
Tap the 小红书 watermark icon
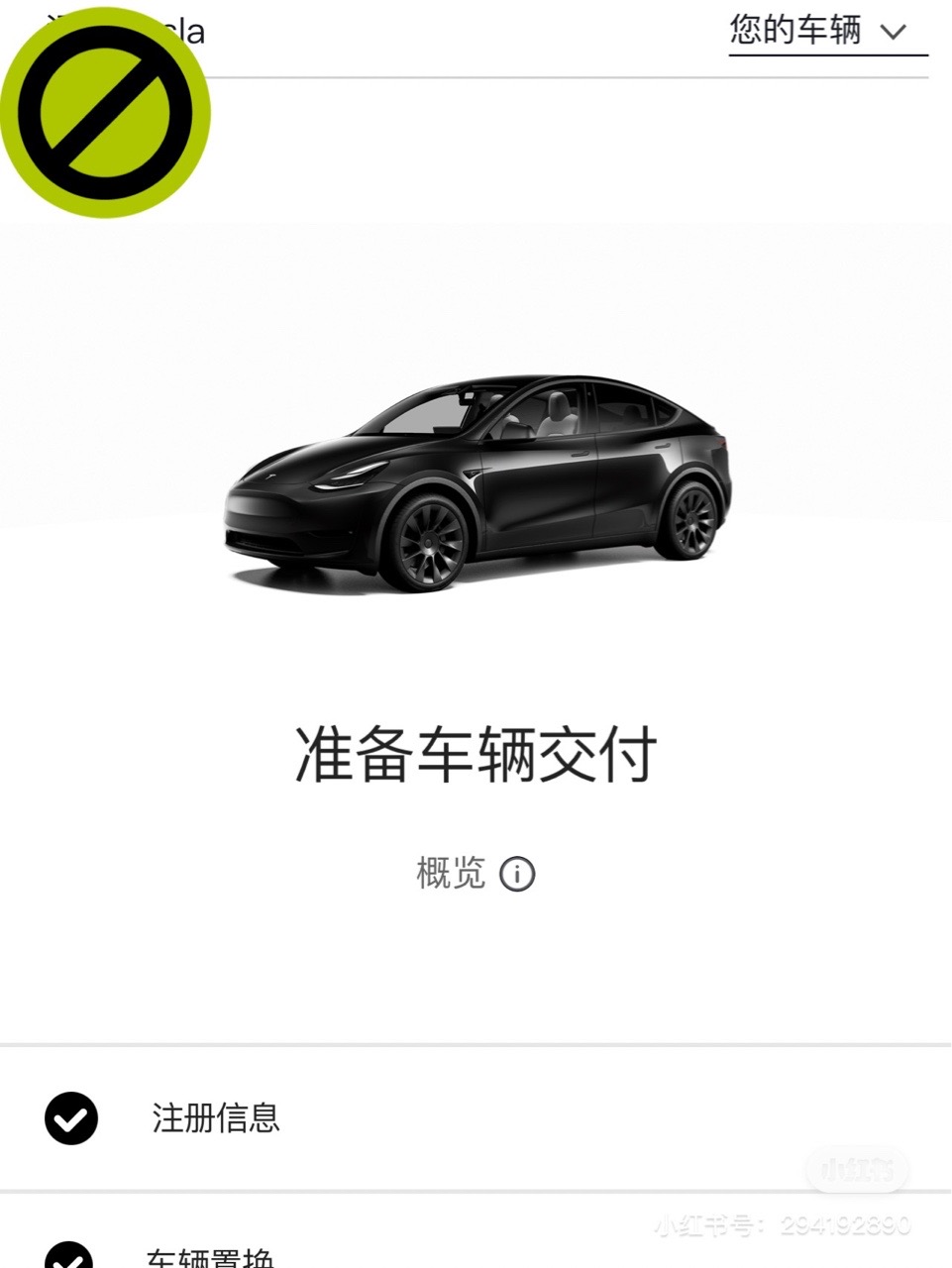click(x=857, y=1169)
